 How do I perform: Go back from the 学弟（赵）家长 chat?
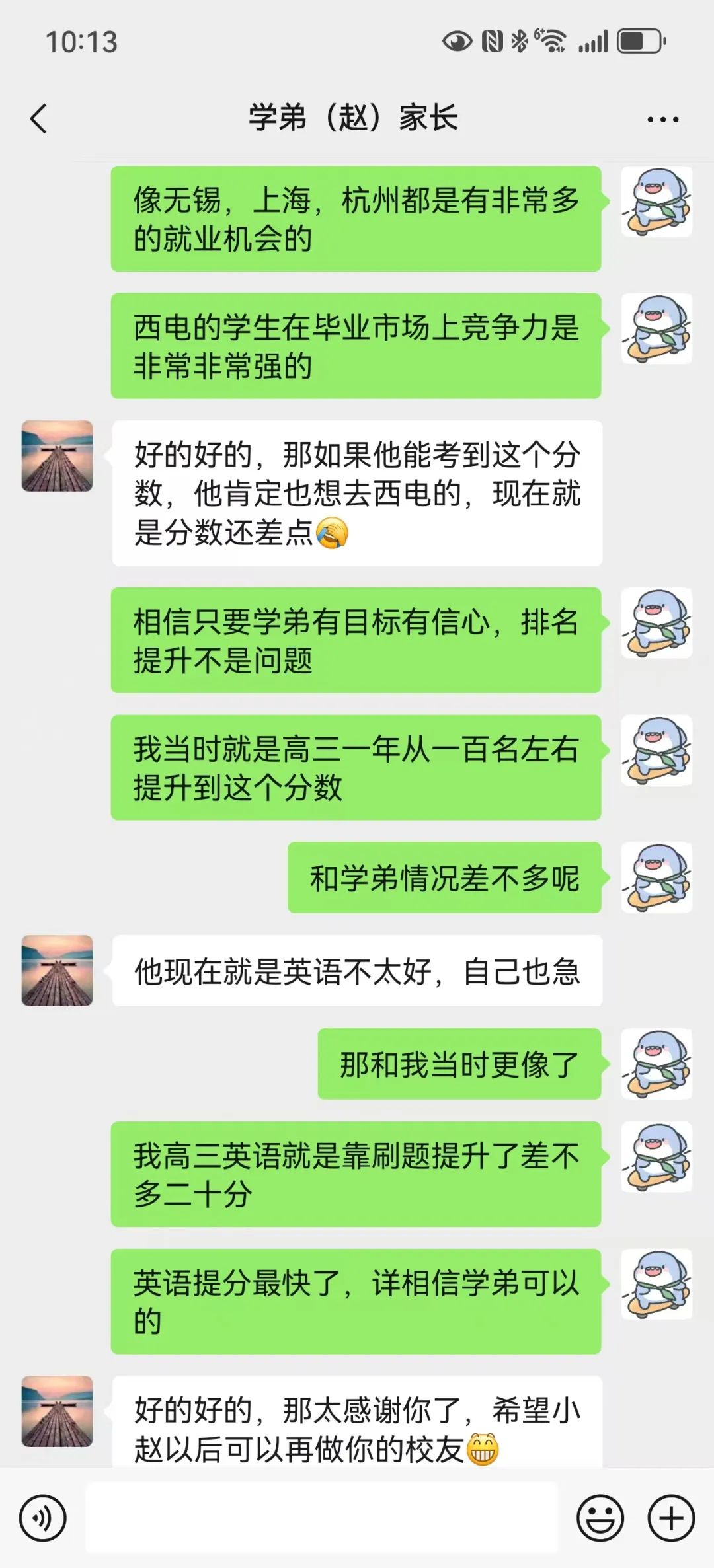tap(39, 119)
